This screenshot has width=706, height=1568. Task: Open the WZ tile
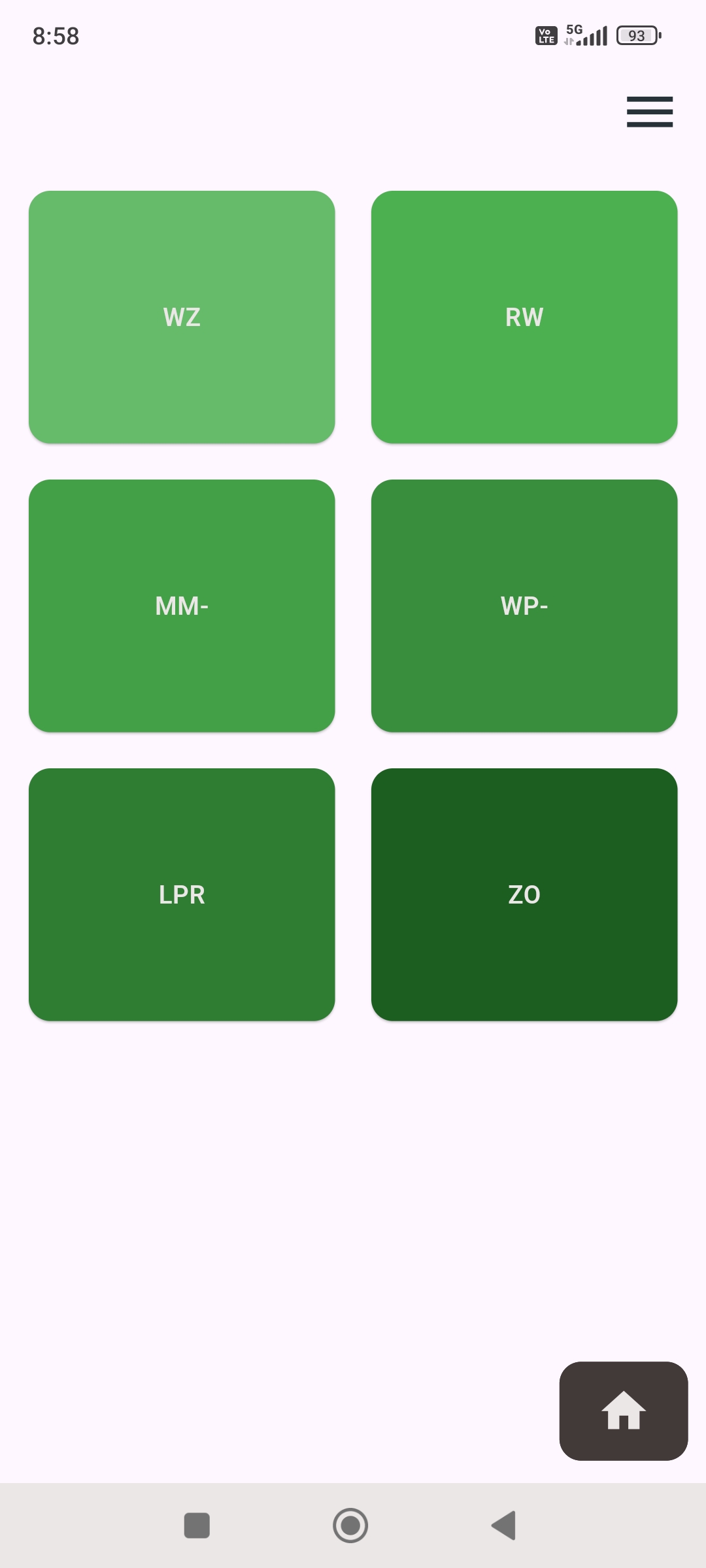pos(182,317)
